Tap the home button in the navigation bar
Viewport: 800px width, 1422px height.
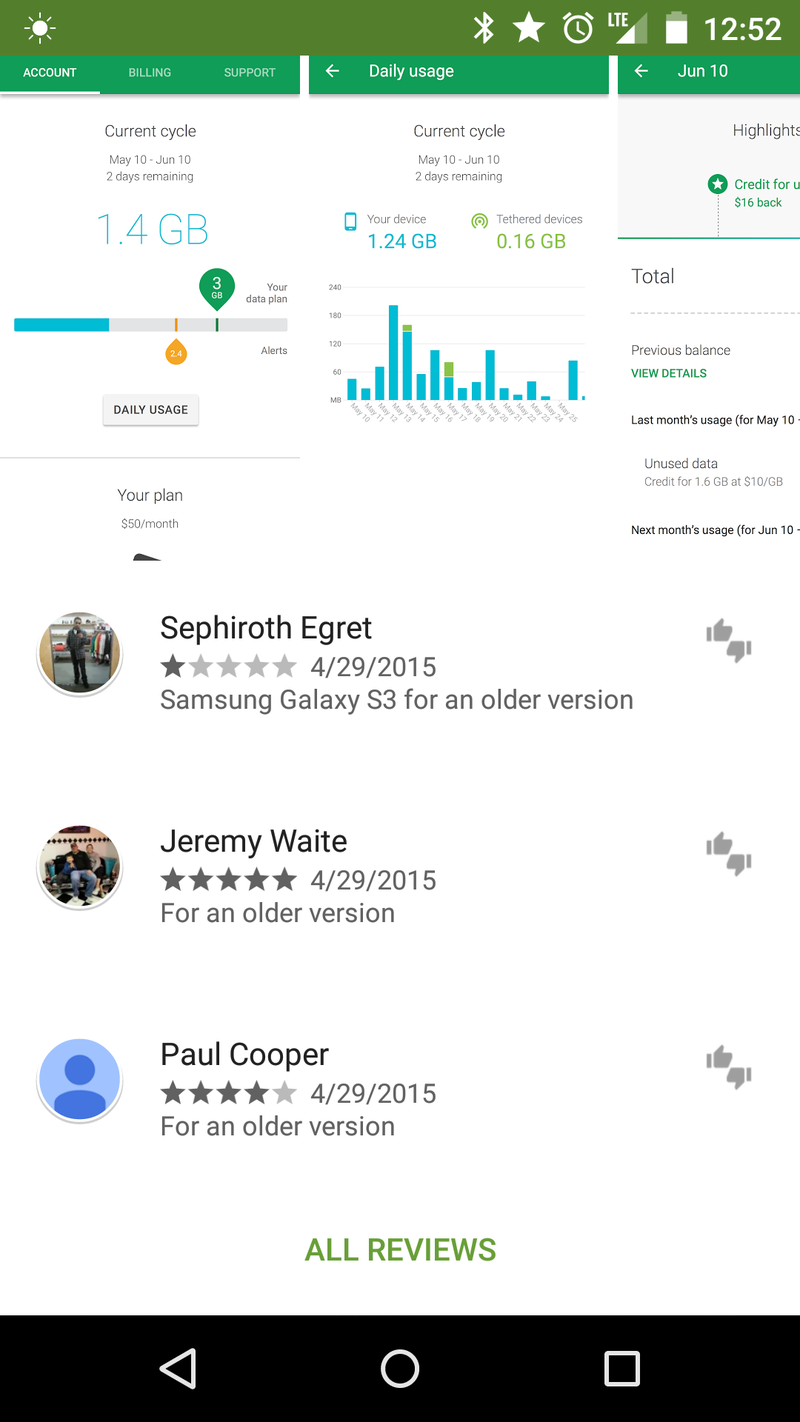click(x=400, y=1369)
